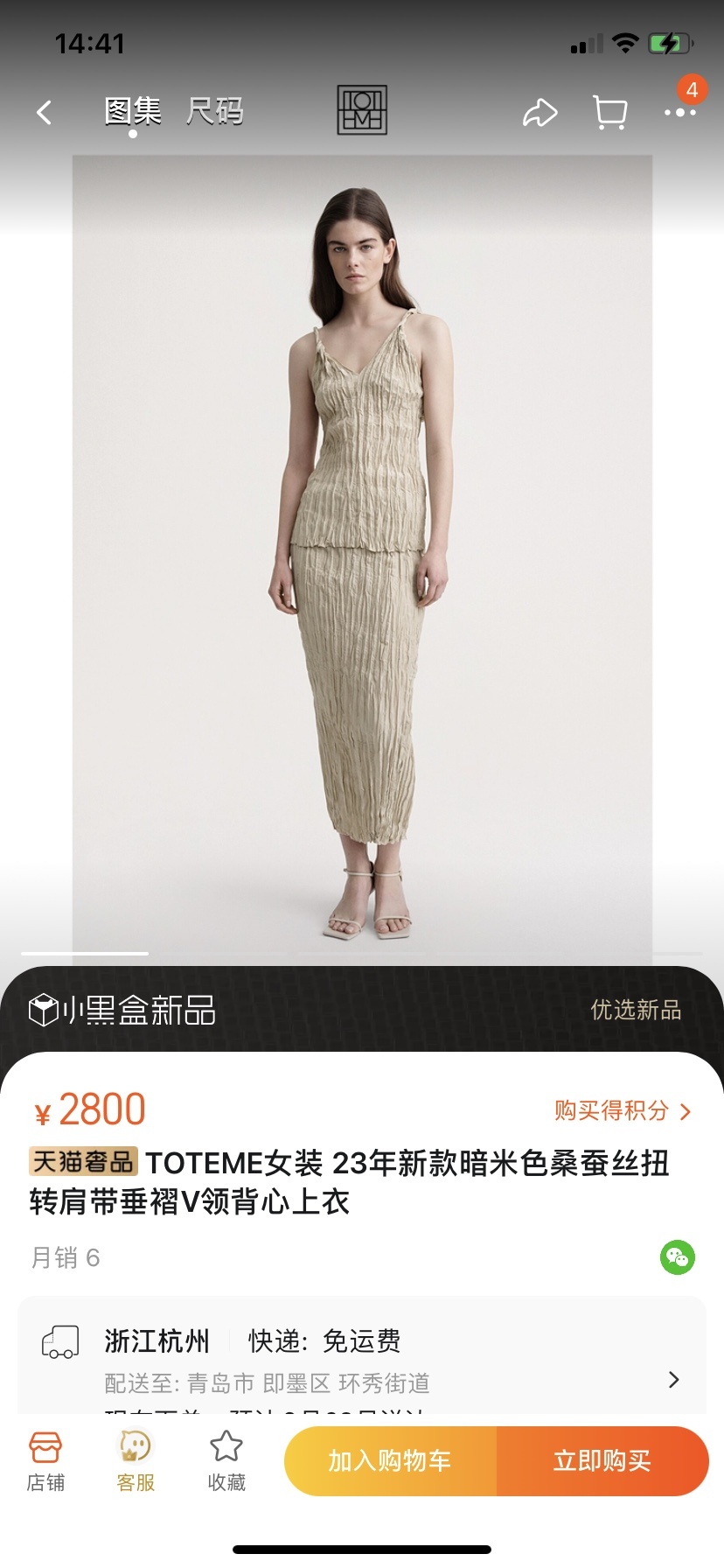Switch to the 图集 tab
The height and width of the screenshot is (1568, 724).
coord(133,112)
